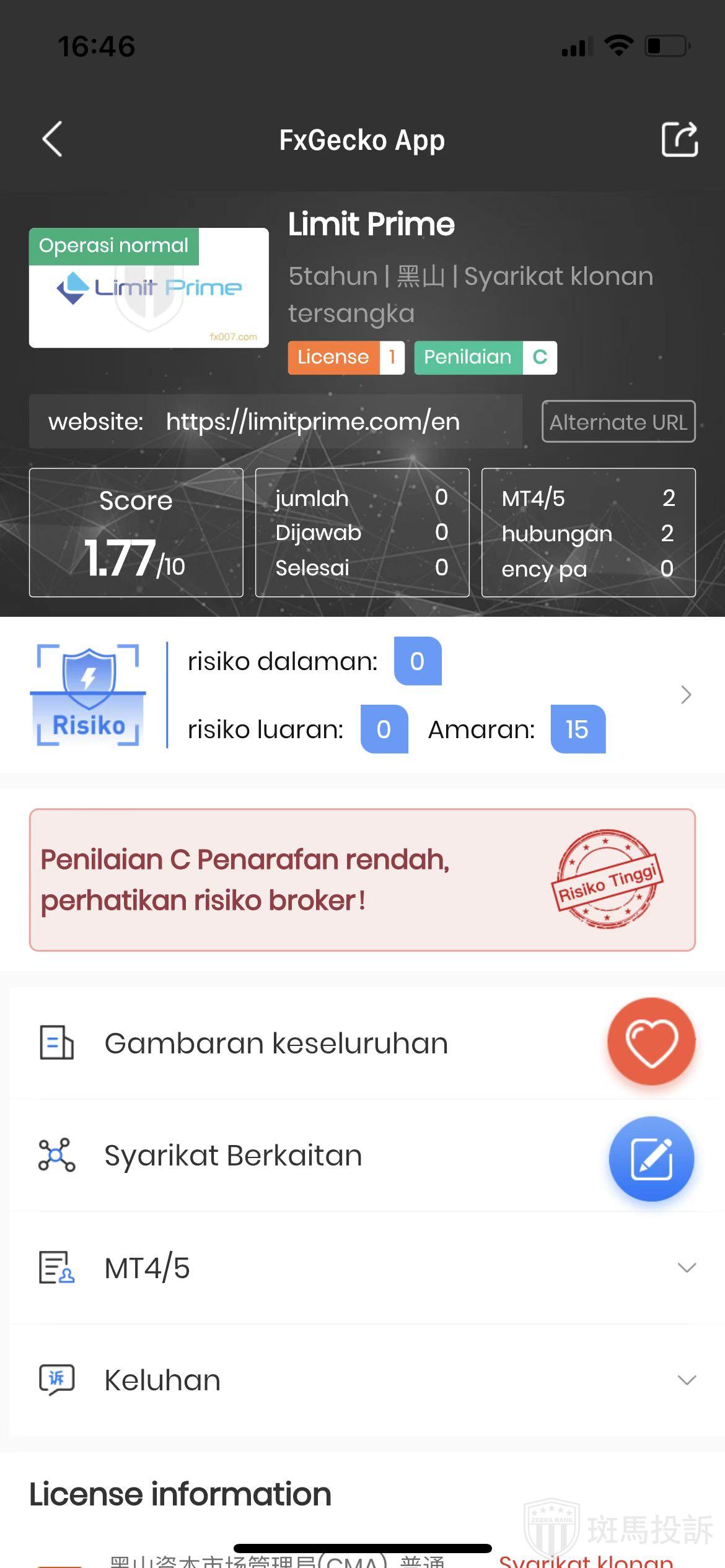Tap the Penilaian C badge
The image size is (725, 1568).
pos(485,357)
